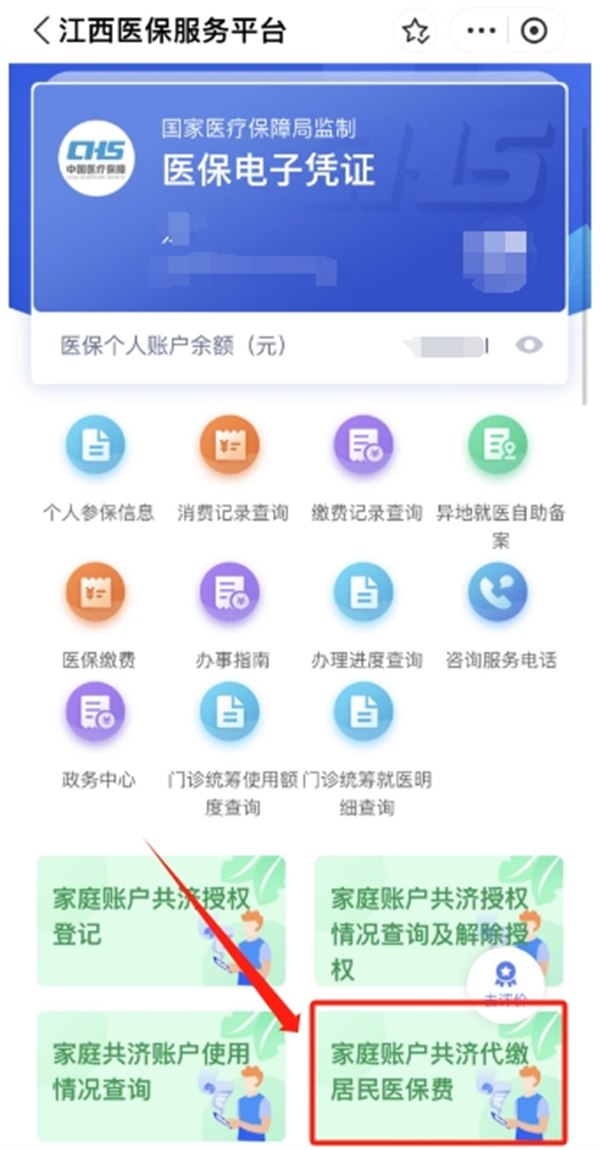The height and width of the screenshot is (1150, 600).
Task: Open the three-dot more menu
Action: (481, 32)
